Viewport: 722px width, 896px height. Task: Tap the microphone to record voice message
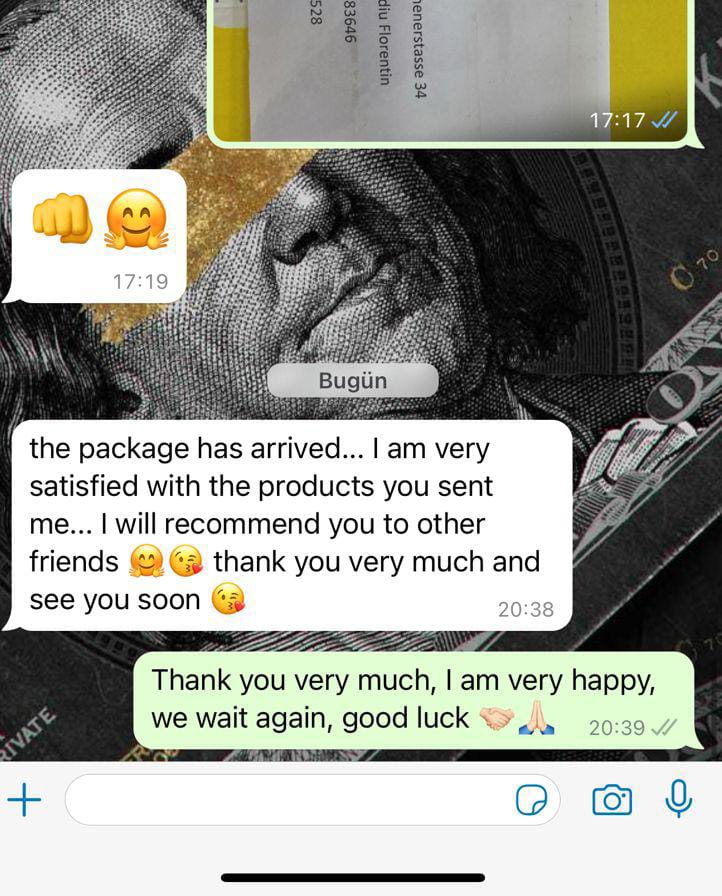point(679,799)
